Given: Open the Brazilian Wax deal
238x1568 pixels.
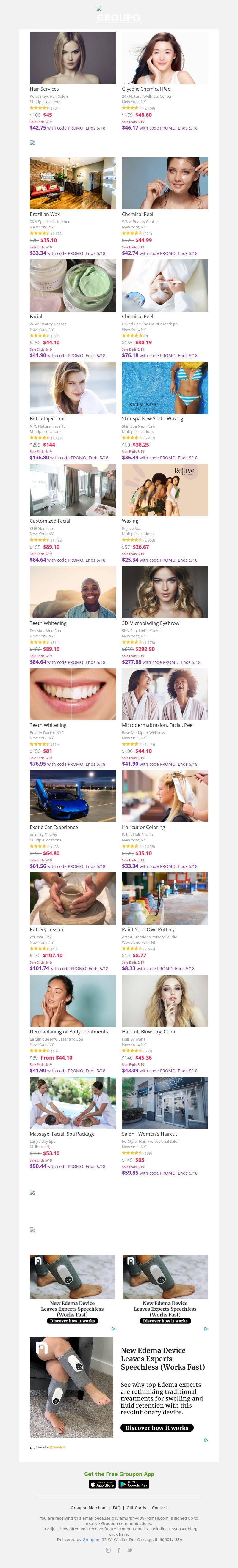Looking at the screenshot, I should [72, 183].
